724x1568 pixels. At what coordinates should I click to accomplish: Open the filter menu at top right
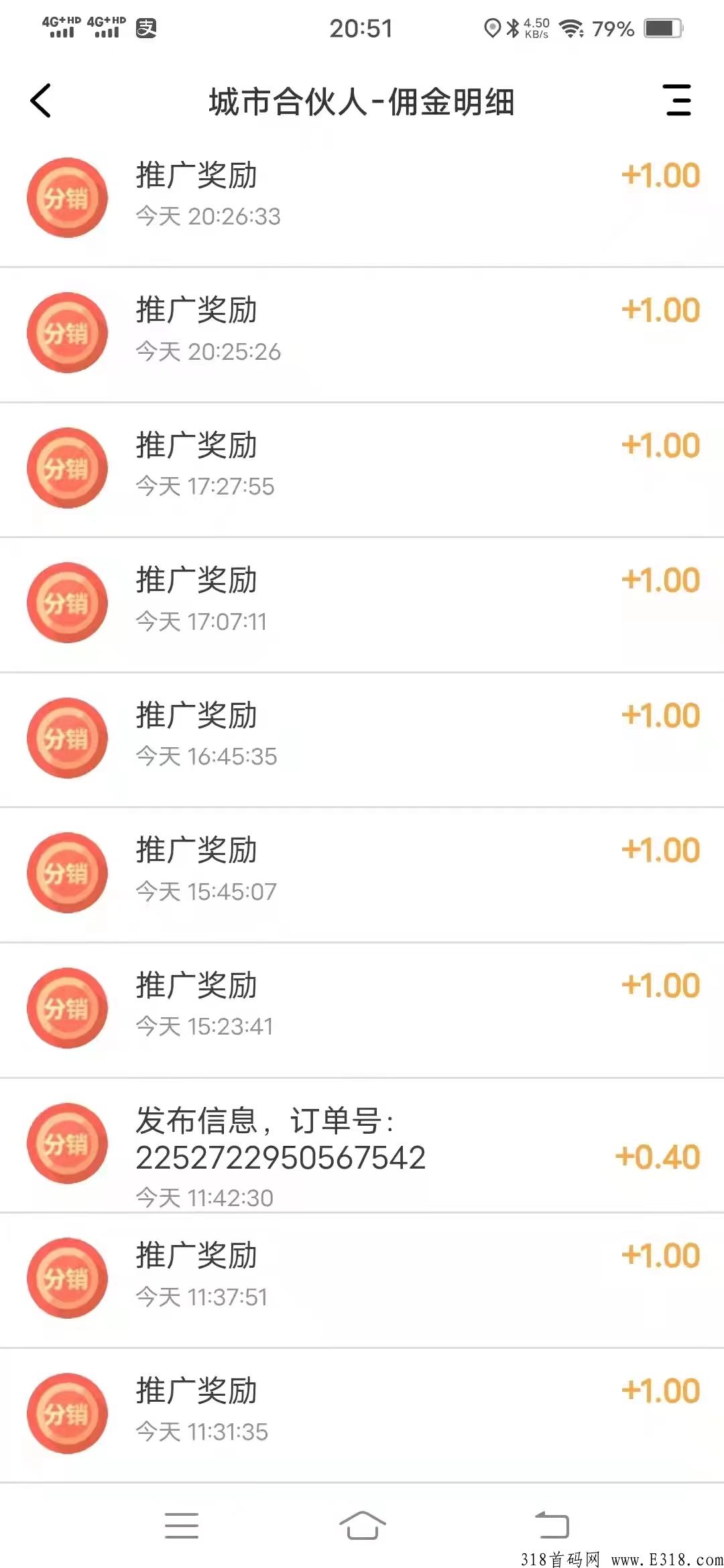(677, 101)
